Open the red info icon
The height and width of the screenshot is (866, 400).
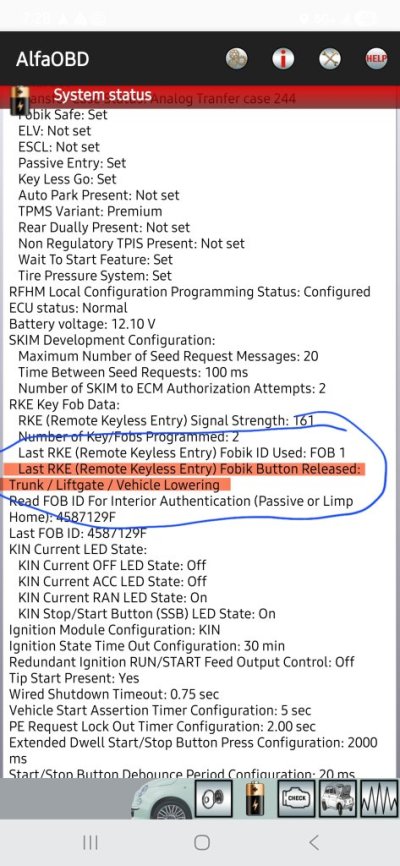(283, 59)
